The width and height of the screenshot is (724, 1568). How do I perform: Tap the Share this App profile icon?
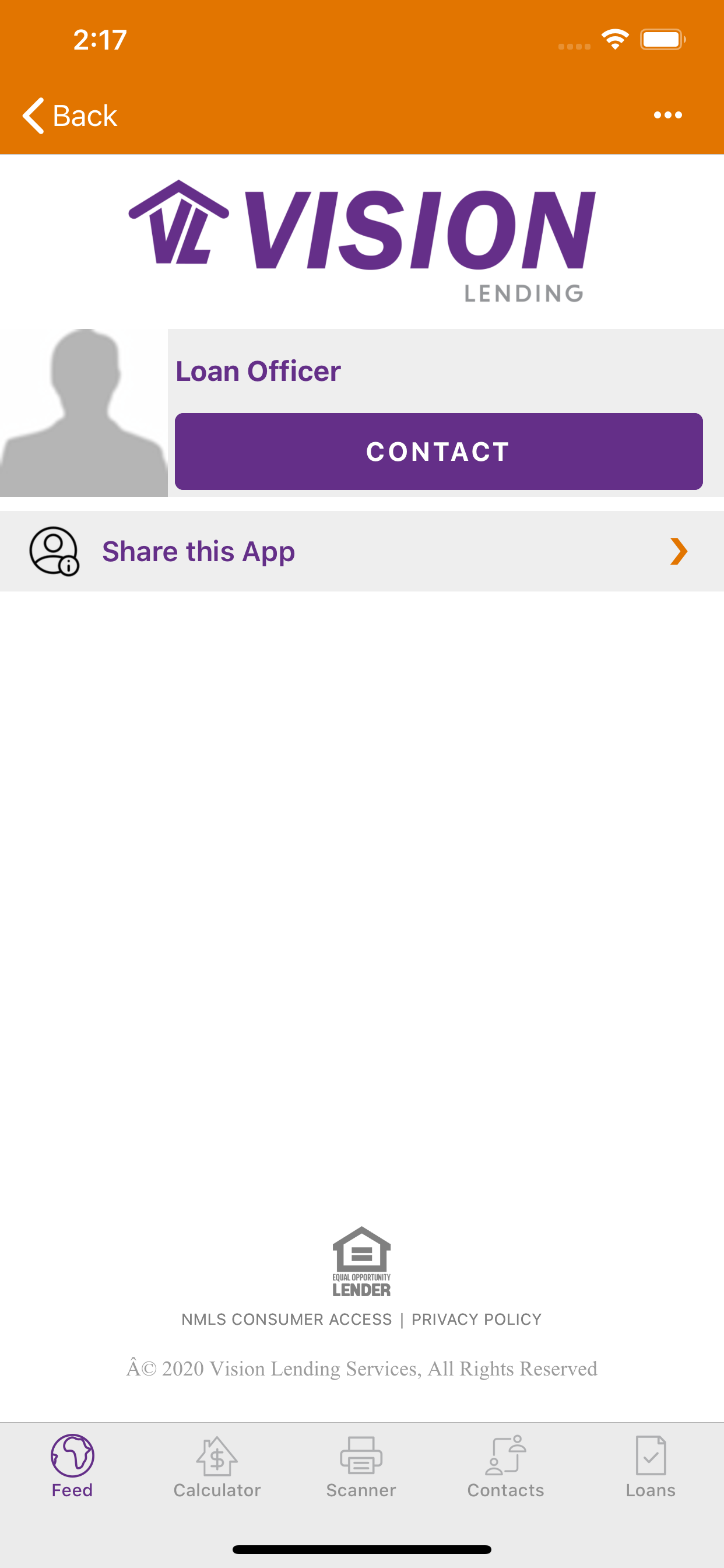[x=54, y=551]
